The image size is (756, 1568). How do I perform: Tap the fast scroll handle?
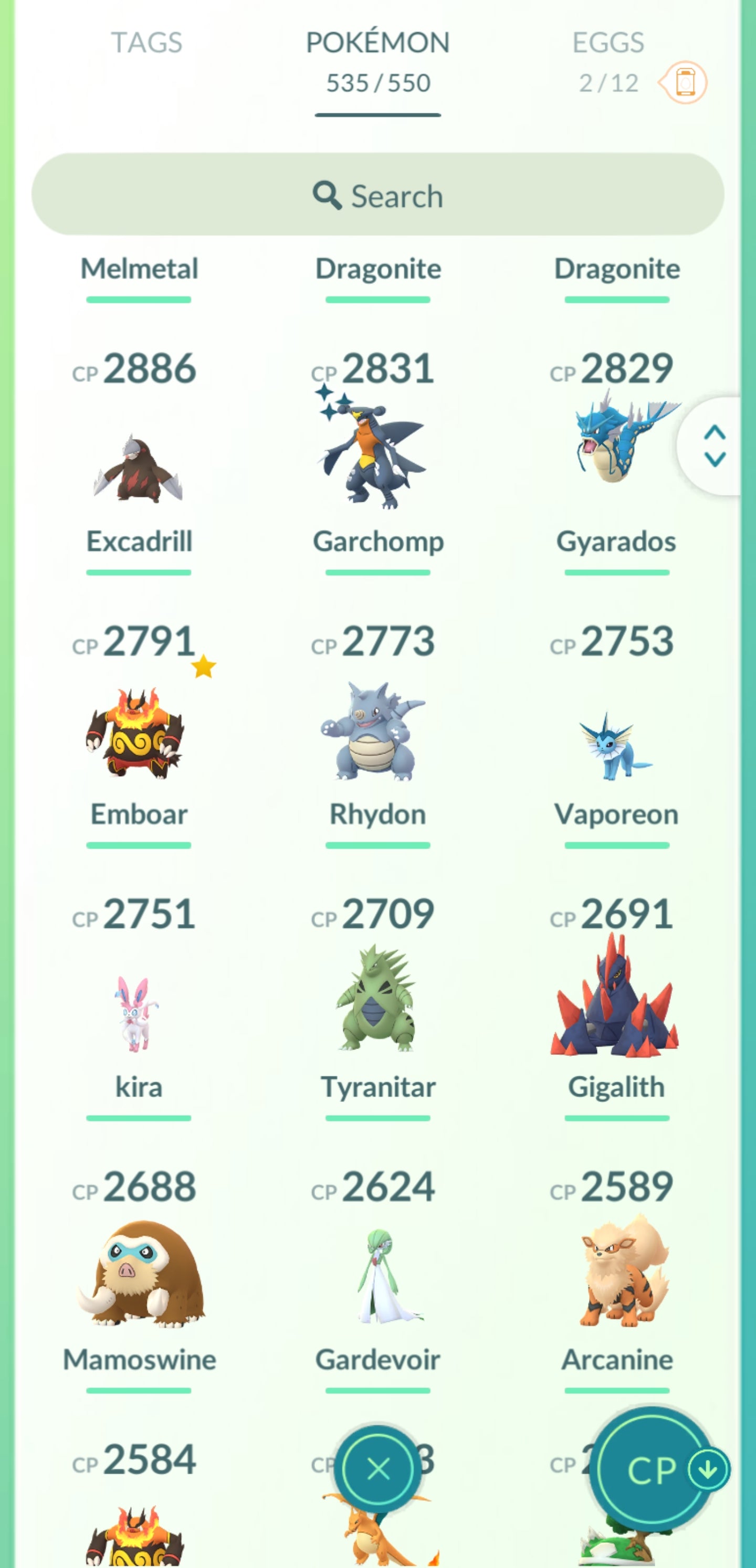click(714, 446)
